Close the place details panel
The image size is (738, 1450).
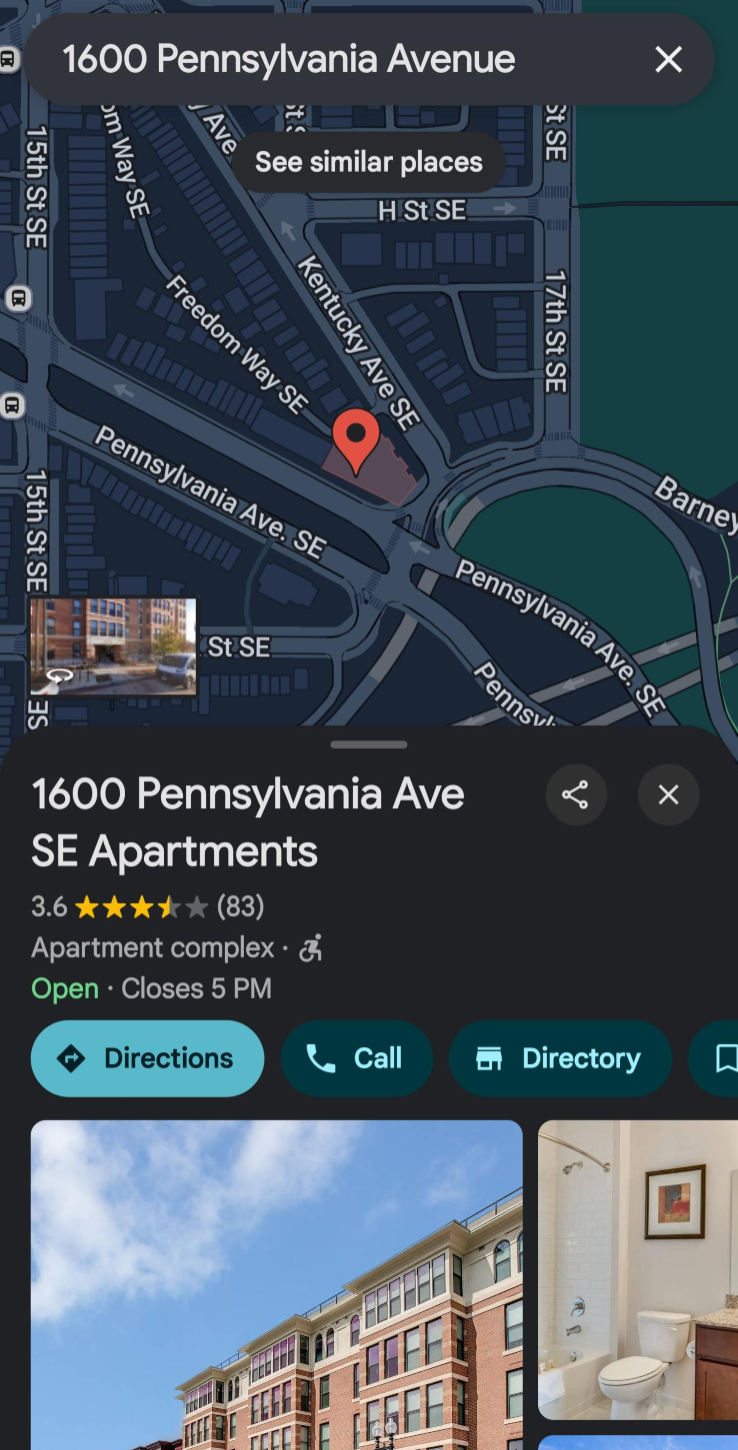click(x=668, y=795)
